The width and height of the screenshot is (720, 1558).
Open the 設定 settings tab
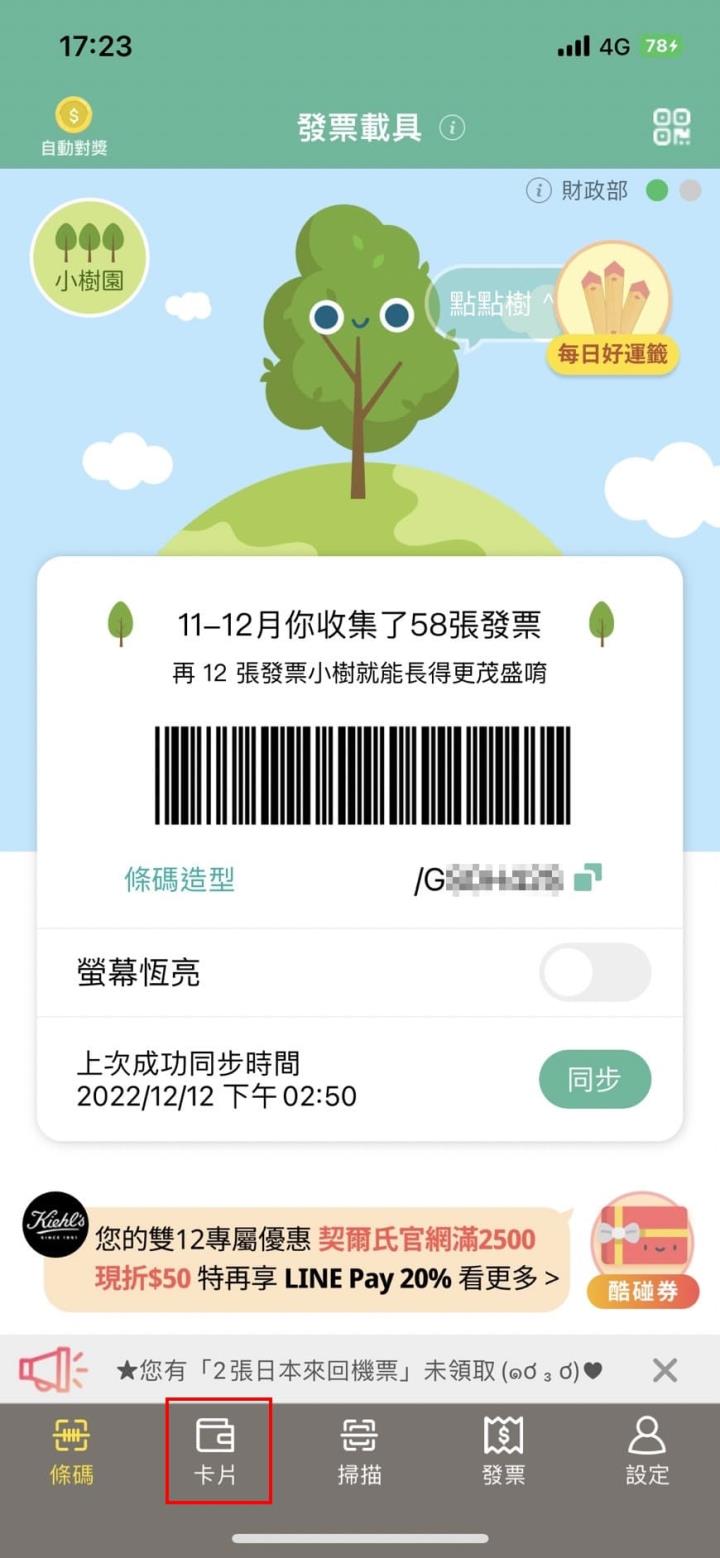(647, 1451)
